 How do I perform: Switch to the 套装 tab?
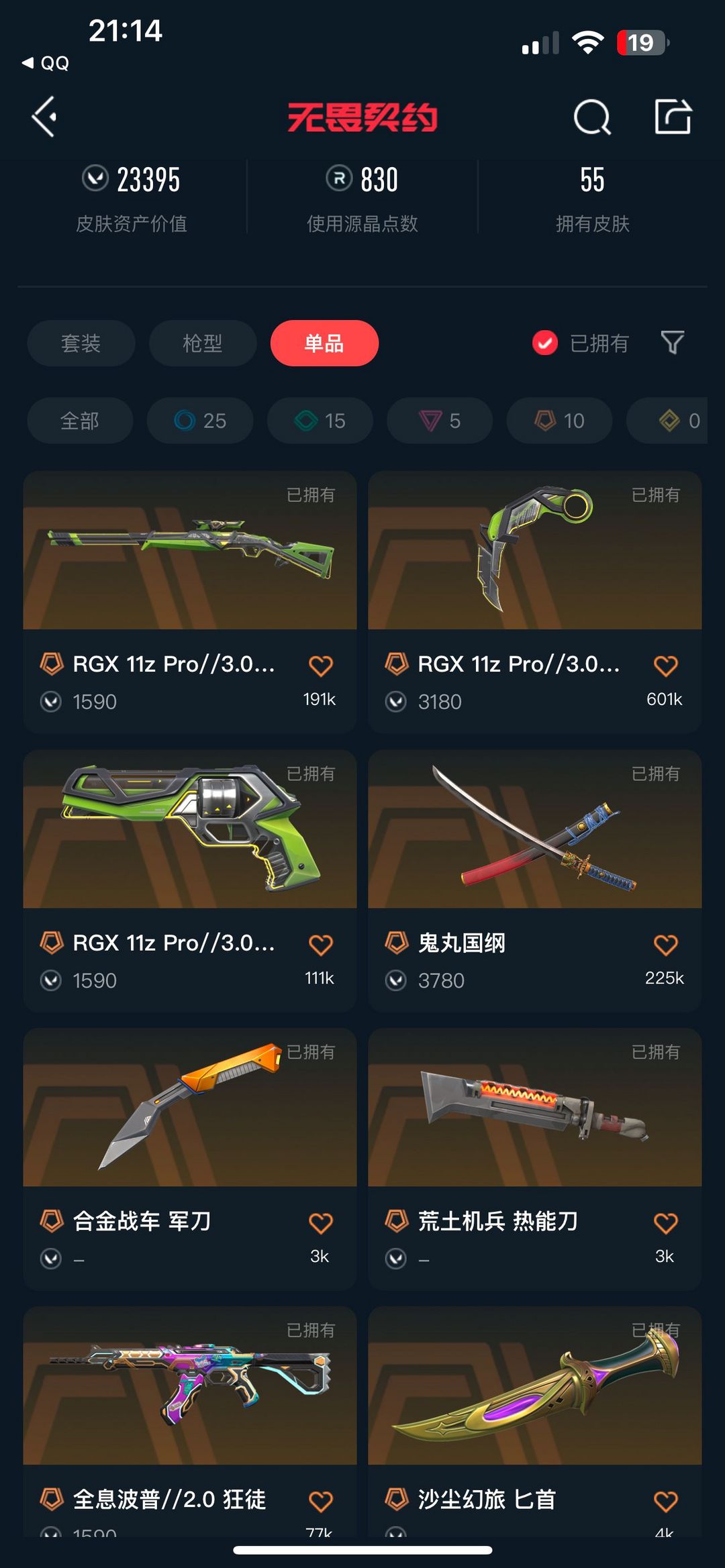tap(81, 344)
